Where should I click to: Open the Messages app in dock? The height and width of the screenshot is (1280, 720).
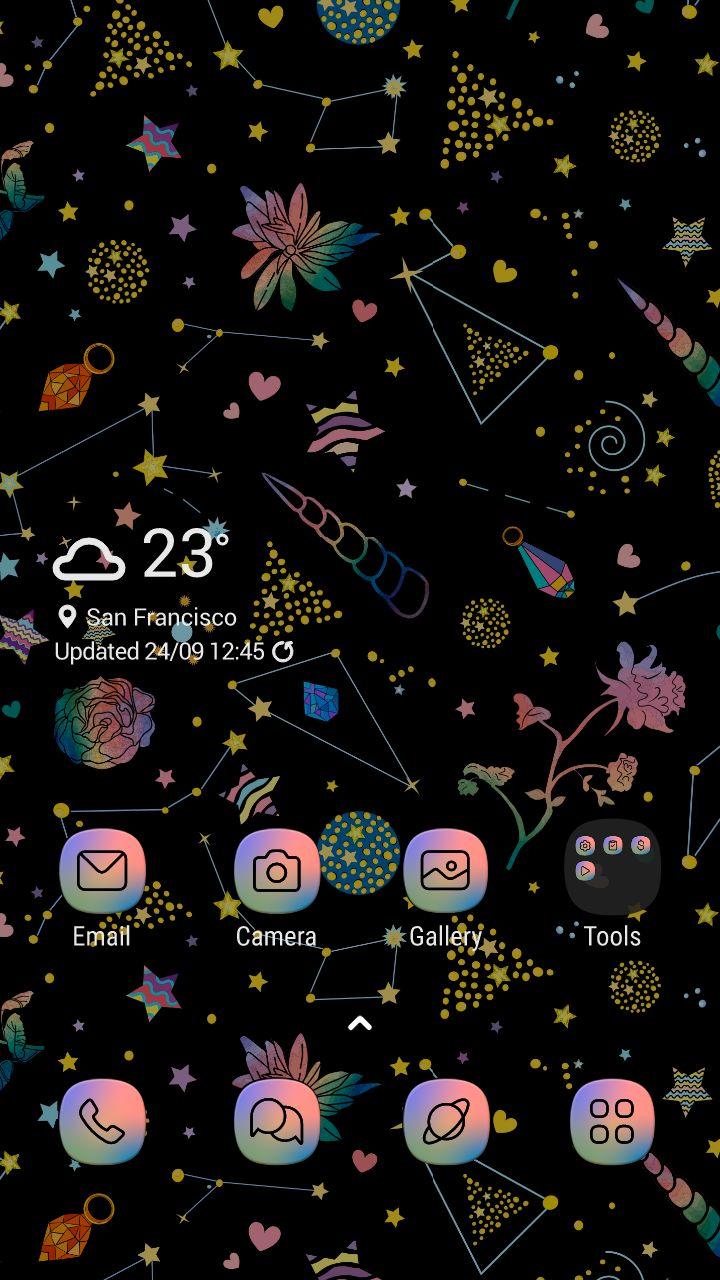coord(276,1121)
